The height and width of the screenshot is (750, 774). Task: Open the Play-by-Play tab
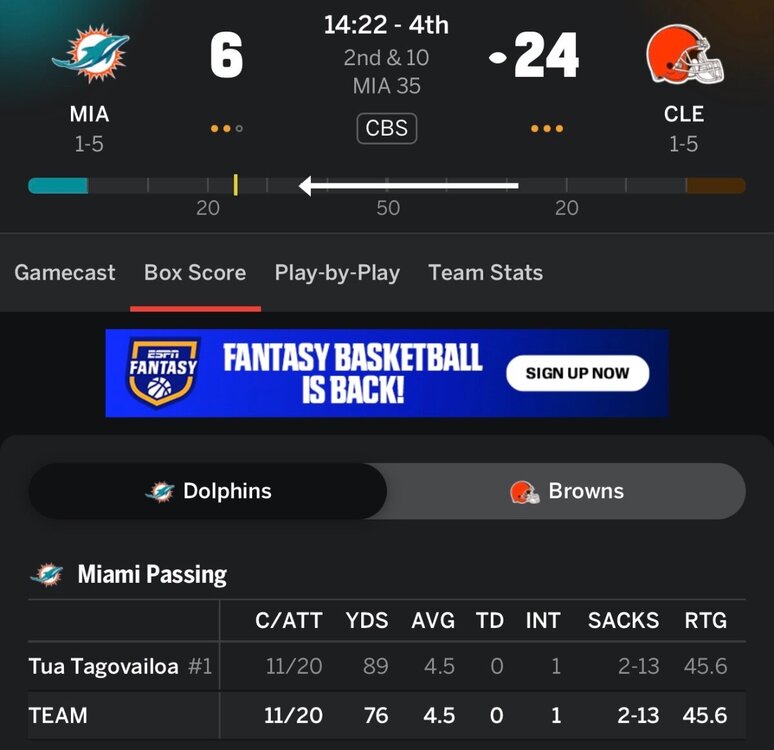(337, 273)
